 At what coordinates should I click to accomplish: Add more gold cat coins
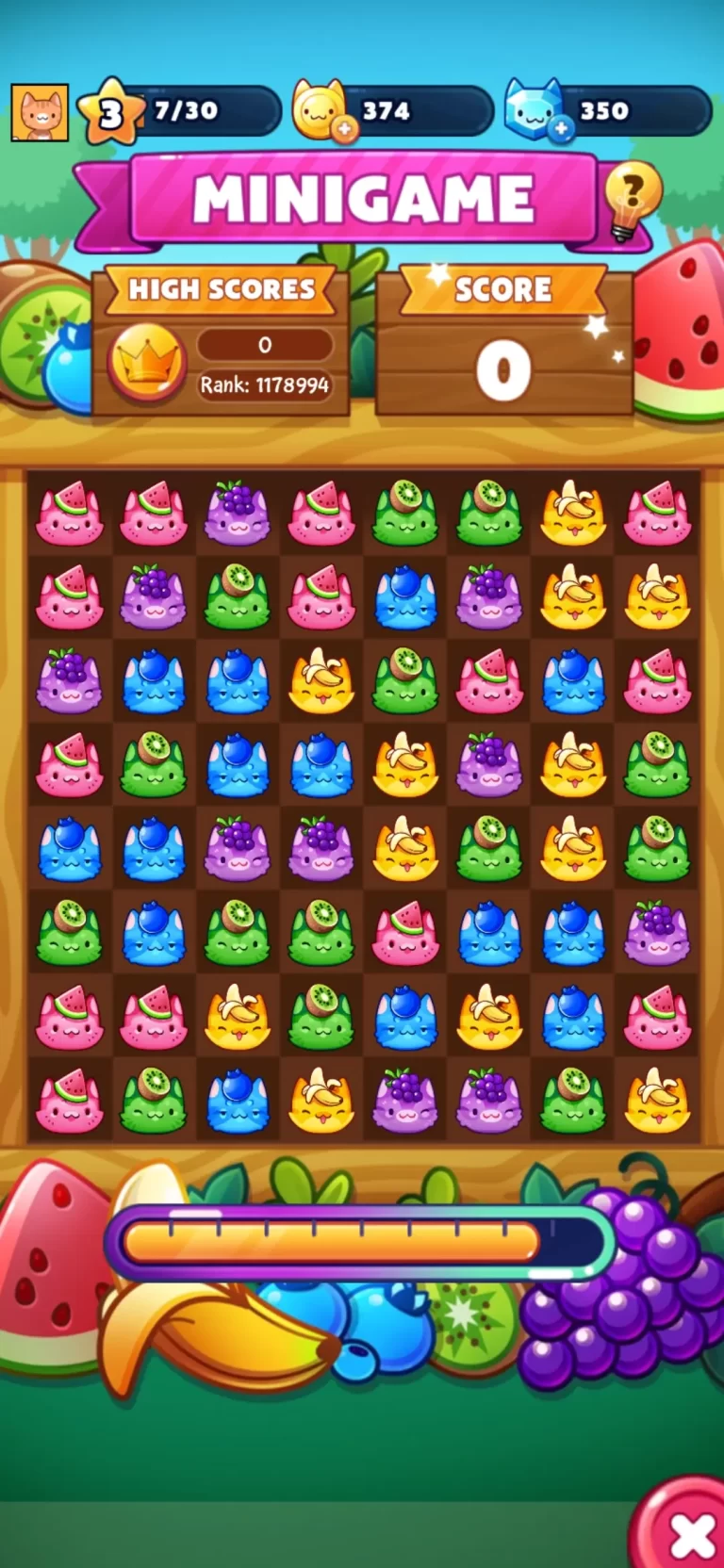[345, 129]
